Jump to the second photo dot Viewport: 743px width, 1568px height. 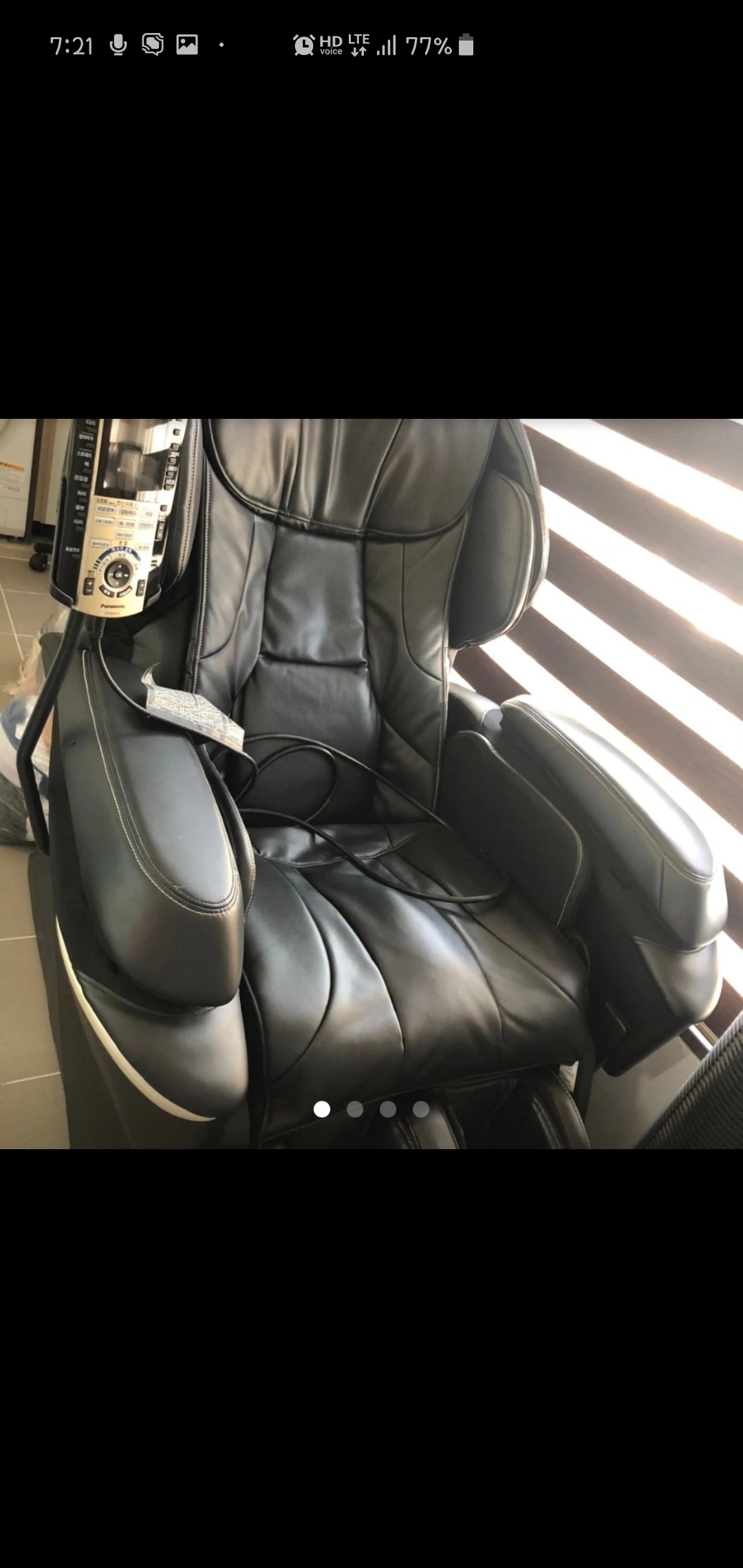tap(355, 1109)
